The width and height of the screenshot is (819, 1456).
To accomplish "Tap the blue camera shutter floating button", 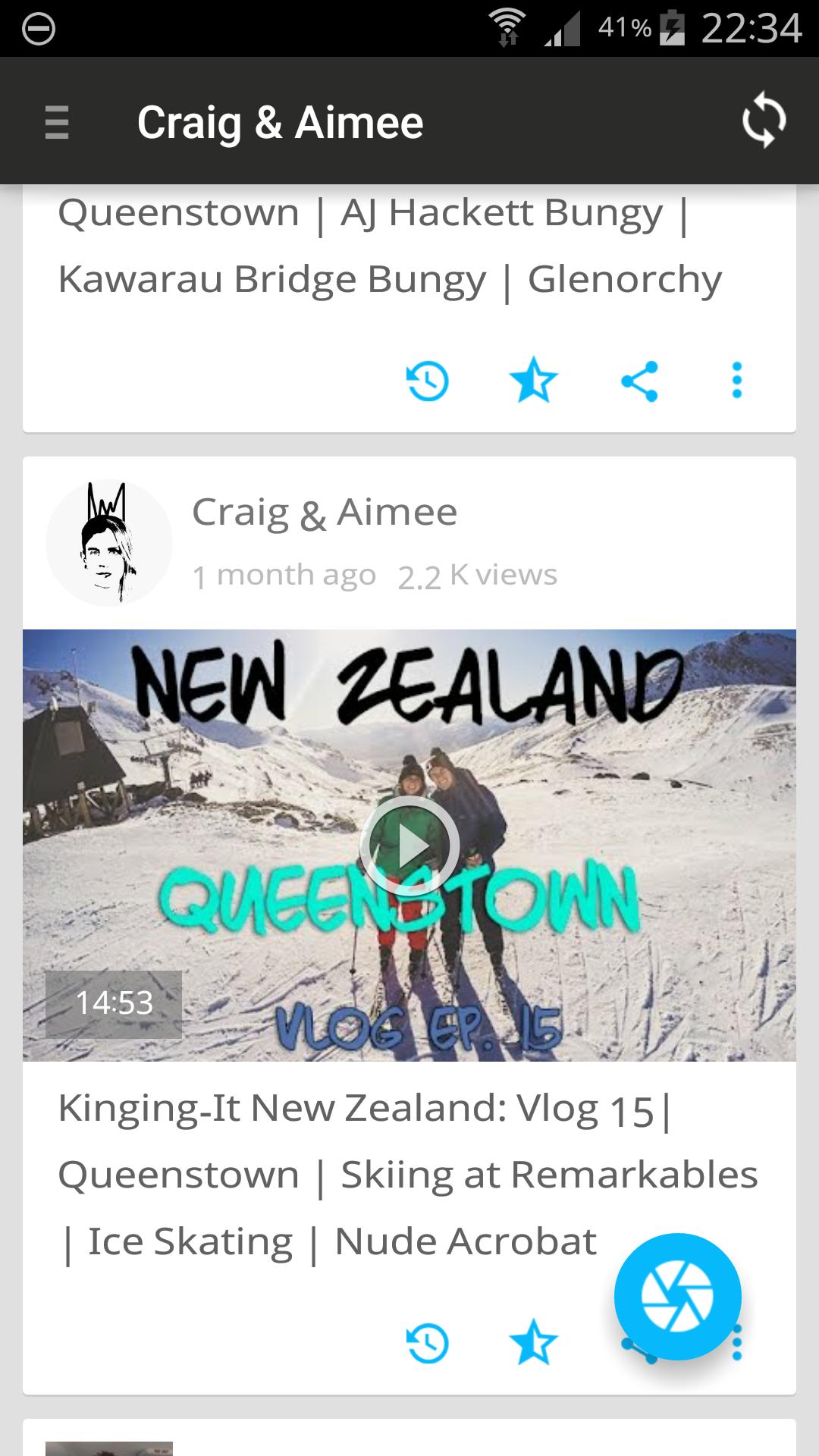I will [x=677, y=1296].
